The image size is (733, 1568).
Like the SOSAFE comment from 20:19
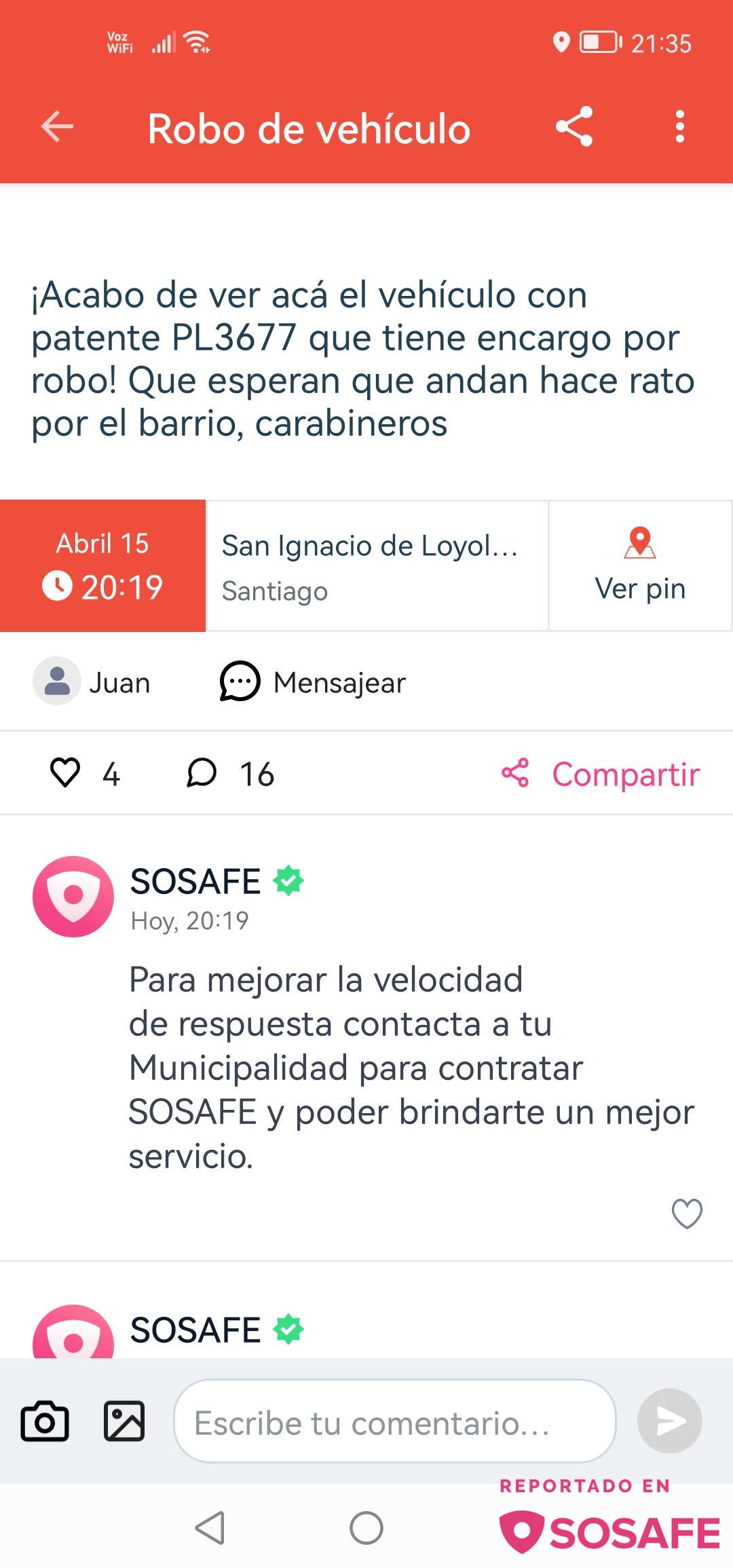(x=686, y=1213)
